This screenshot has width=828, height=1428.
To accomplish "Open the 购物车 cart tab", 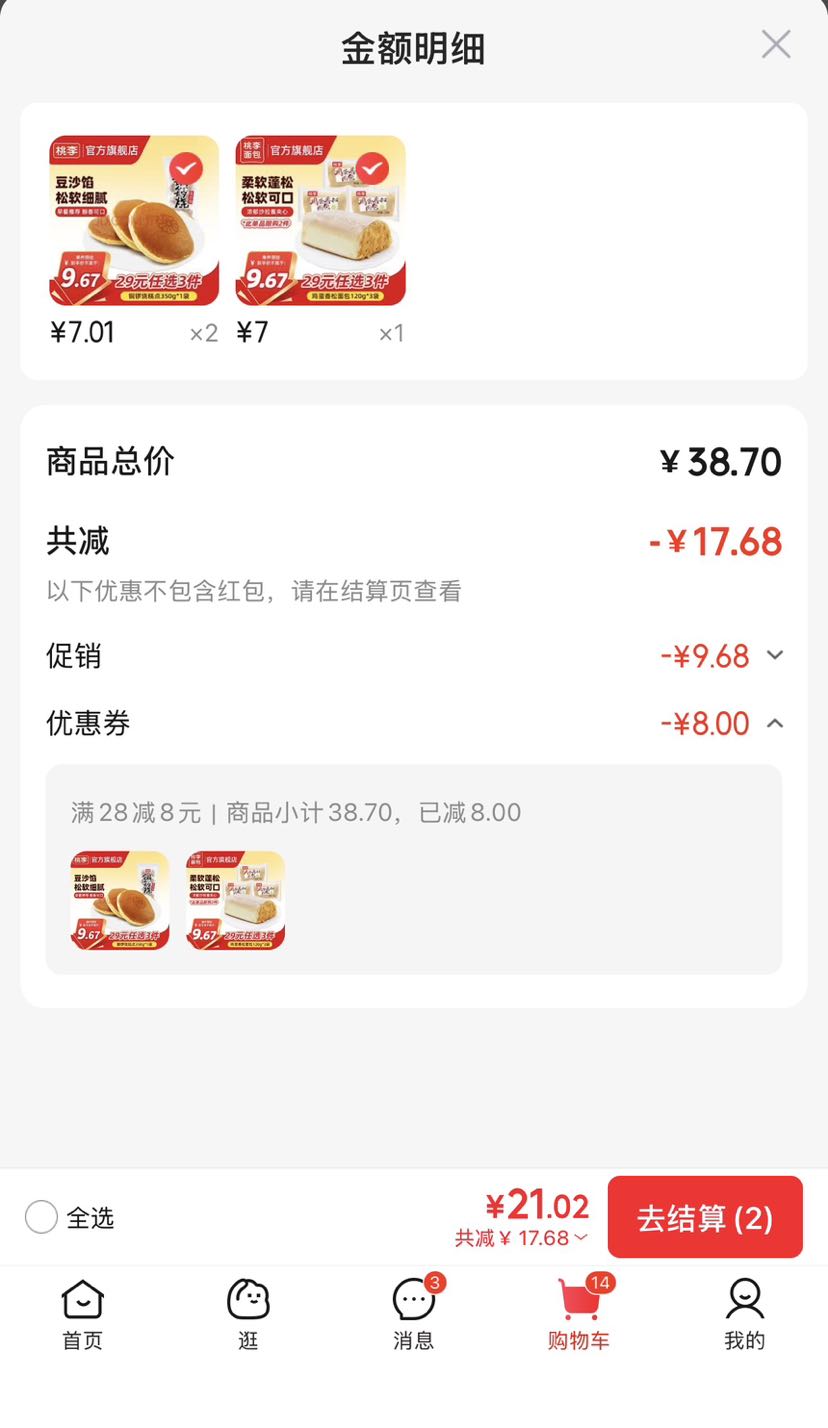I will pyautogui.click(x=579, y=1315).
